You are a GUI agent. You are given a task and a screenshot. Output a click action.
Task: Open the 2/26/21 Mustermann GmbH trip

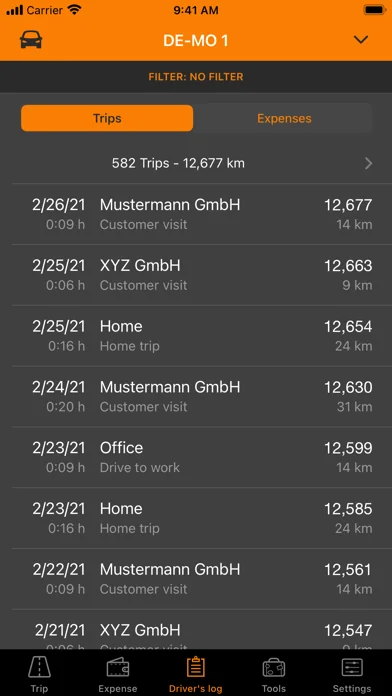point(196,214)
